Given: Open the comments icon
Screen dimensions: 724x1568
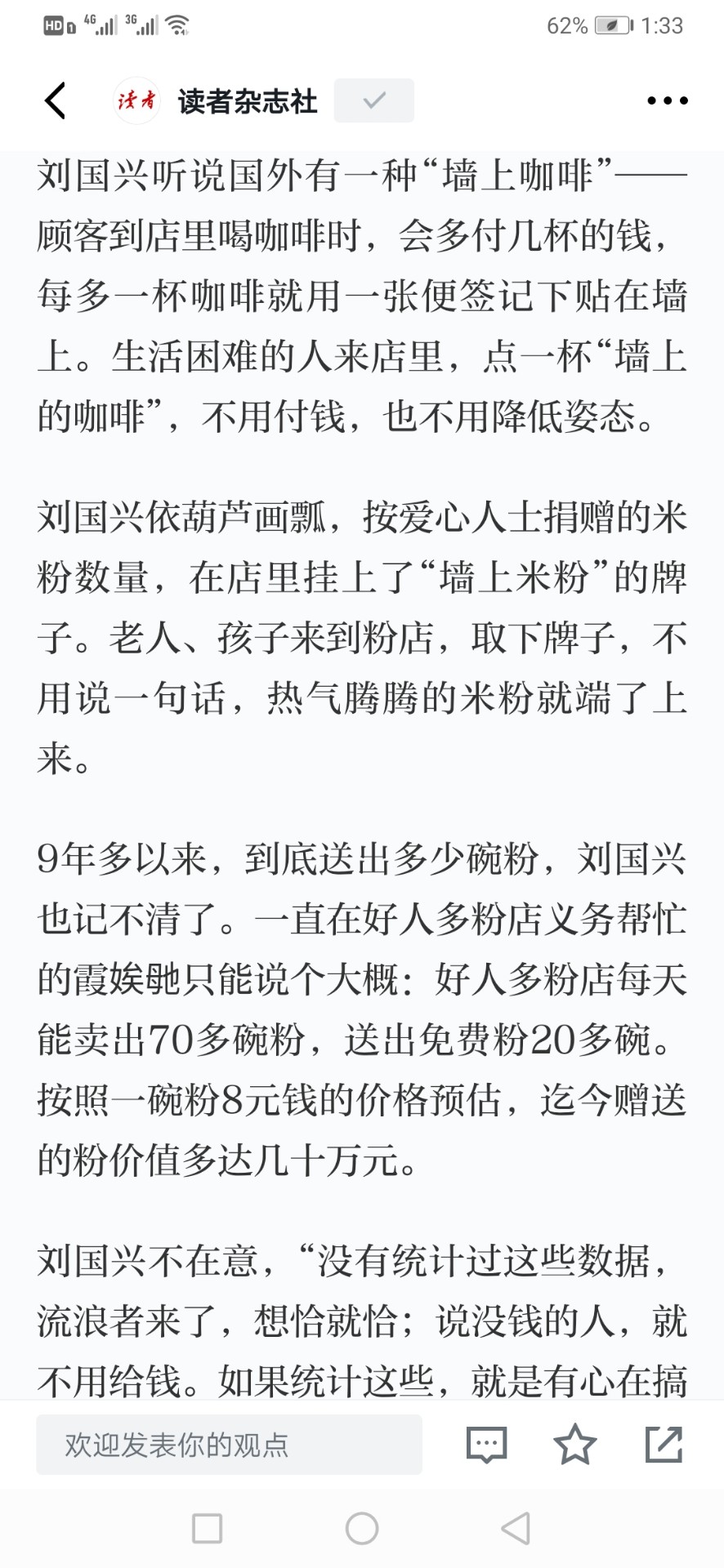Looking at the screenshot, I should point(487,1445).
